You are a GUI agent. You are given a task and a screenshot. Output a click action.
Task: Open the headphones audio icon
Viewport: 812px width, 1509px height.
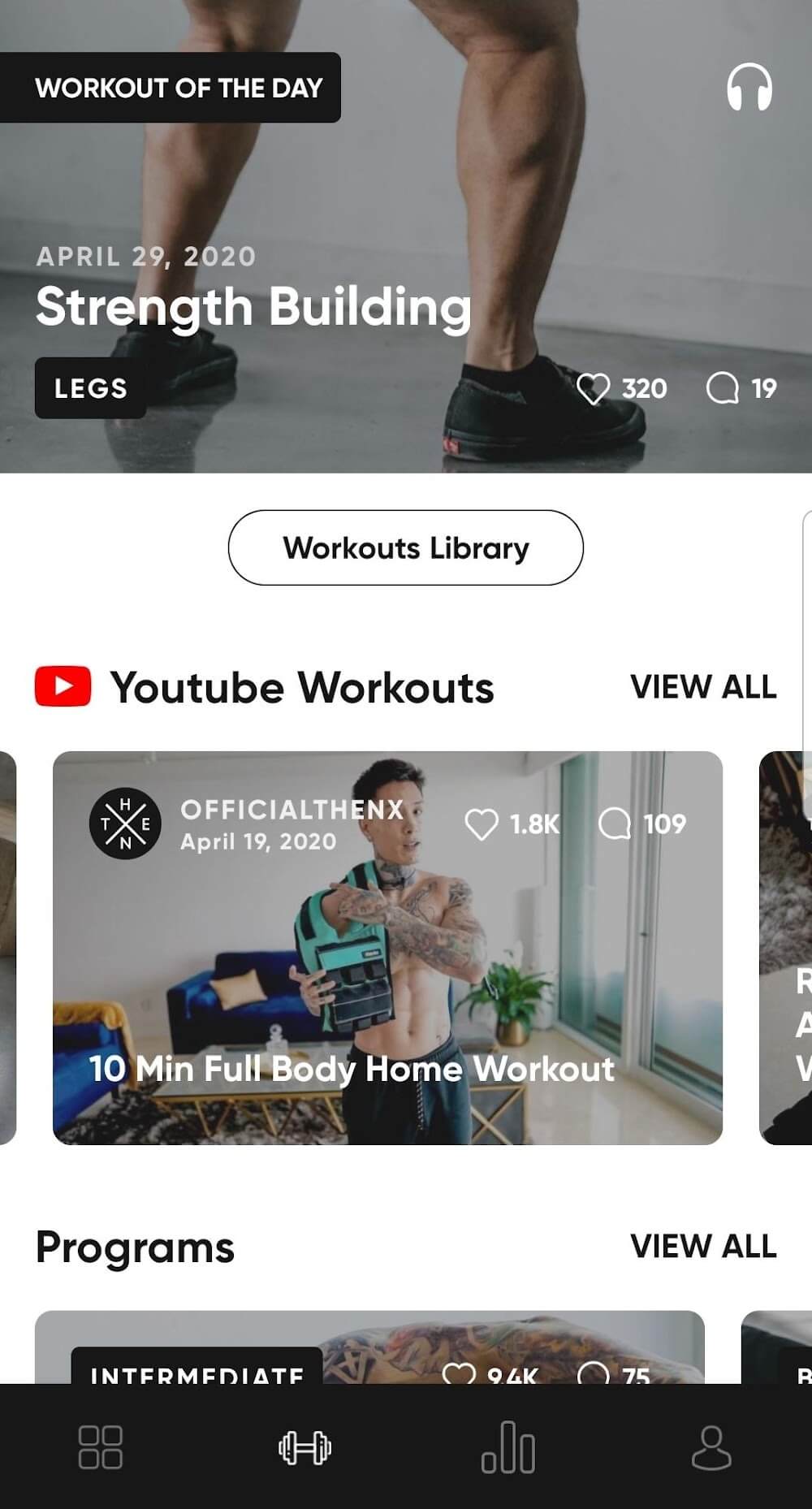tap(749, 87)
